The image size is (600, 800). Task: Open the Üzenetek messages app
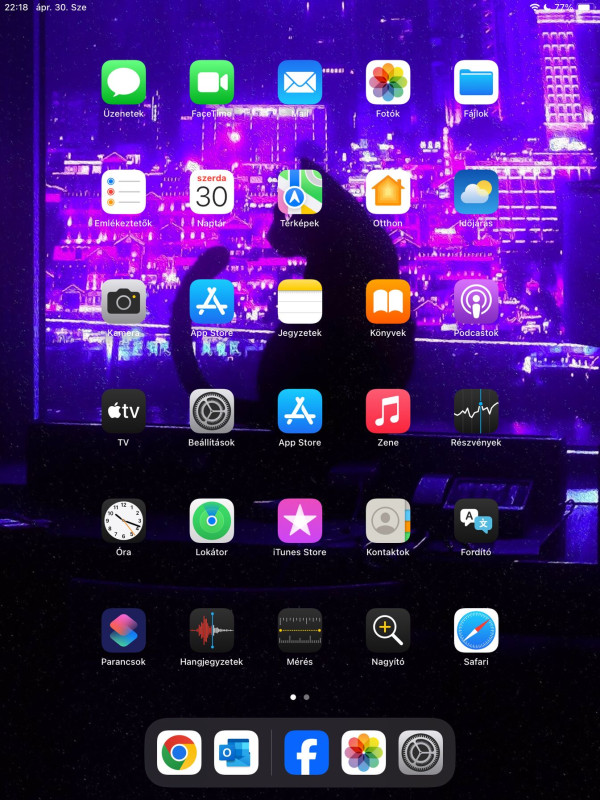[x=123, y=82]
